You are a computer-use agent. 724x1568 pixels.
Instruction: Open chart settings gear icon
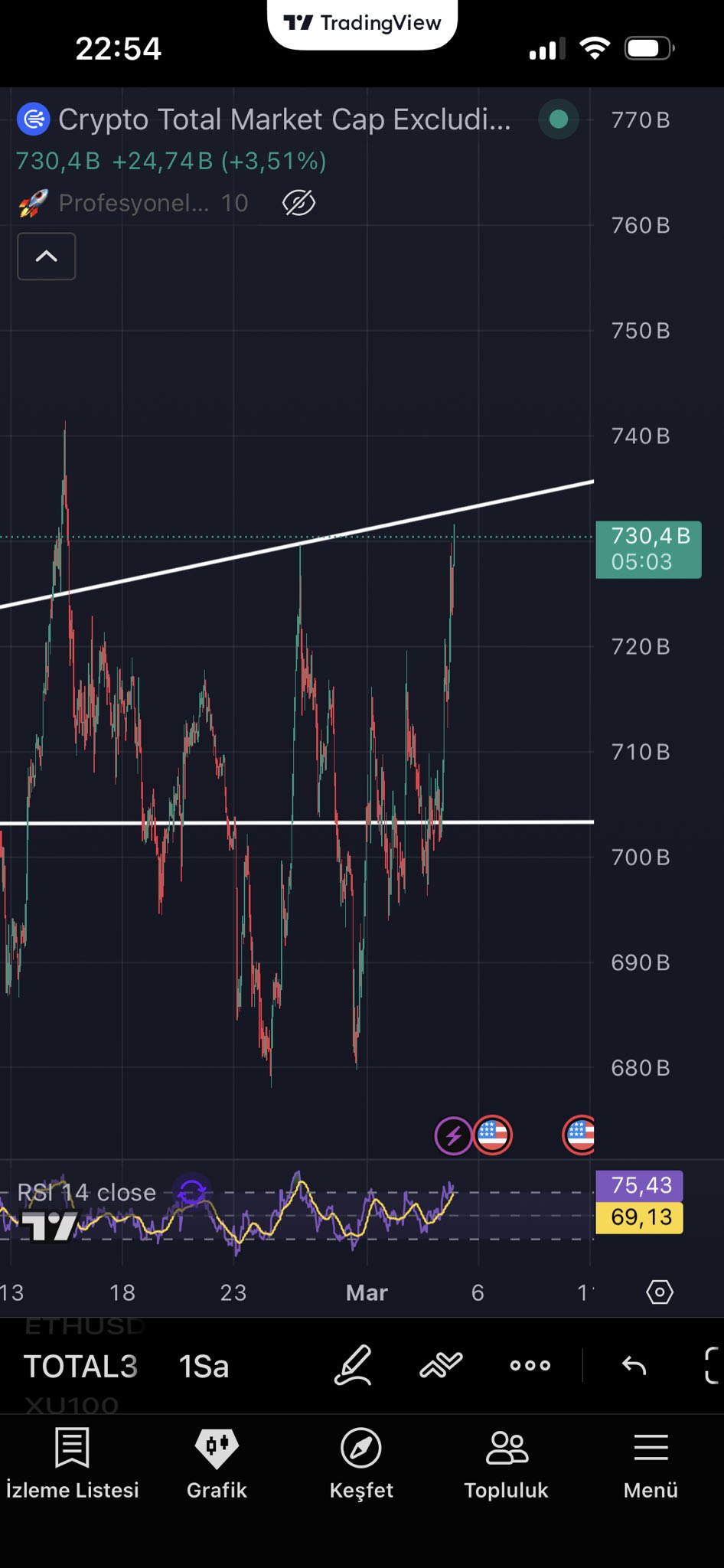659,1292
